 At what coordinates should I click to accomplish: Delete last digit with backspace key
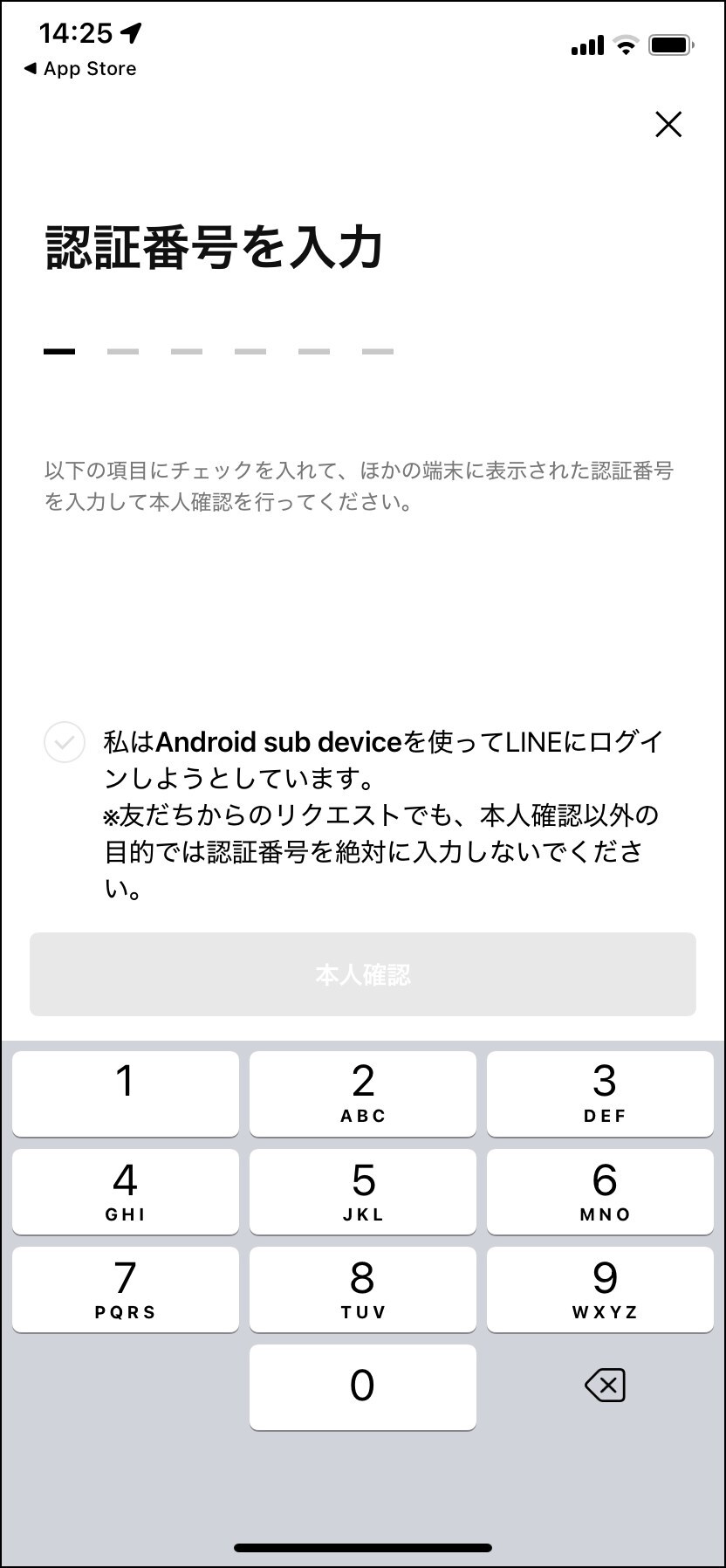605,1386
